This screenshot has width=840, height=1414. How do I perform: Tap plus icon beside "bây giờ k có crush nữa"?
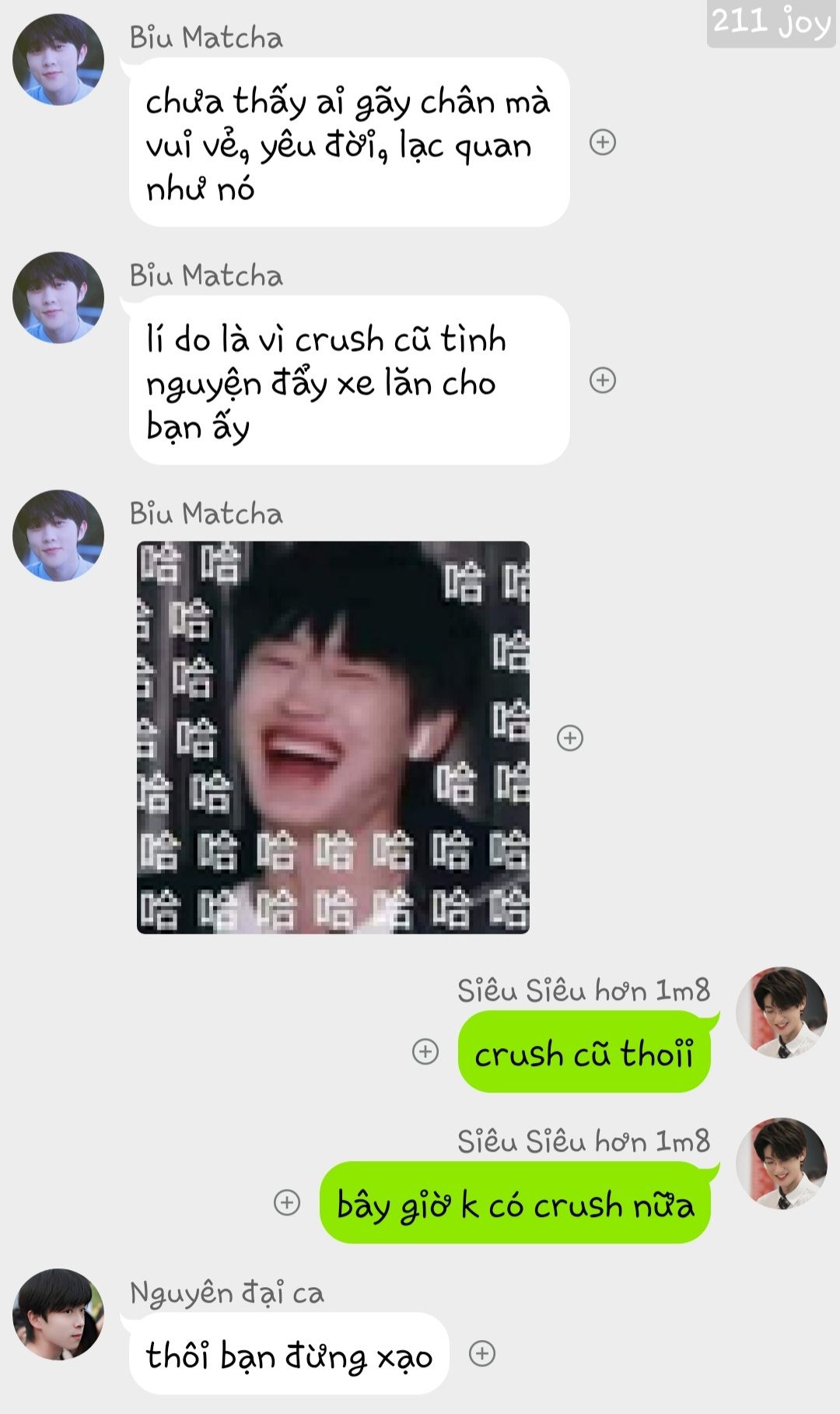pos(287,1202)
